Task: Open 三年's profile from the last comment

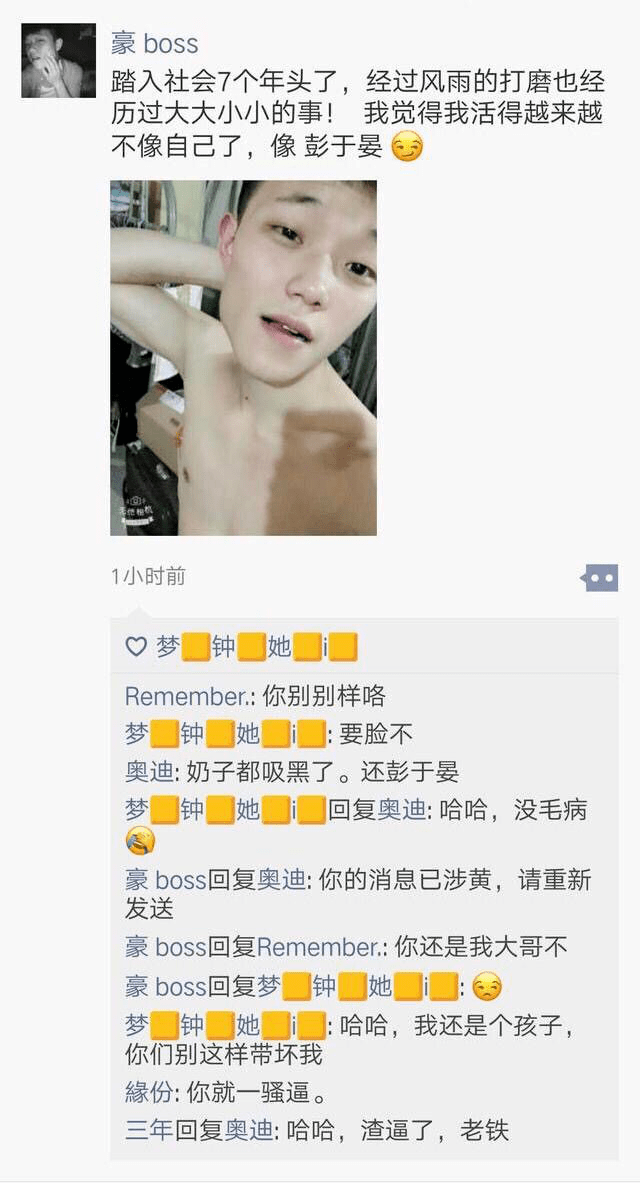Action: pos(149,1130)
